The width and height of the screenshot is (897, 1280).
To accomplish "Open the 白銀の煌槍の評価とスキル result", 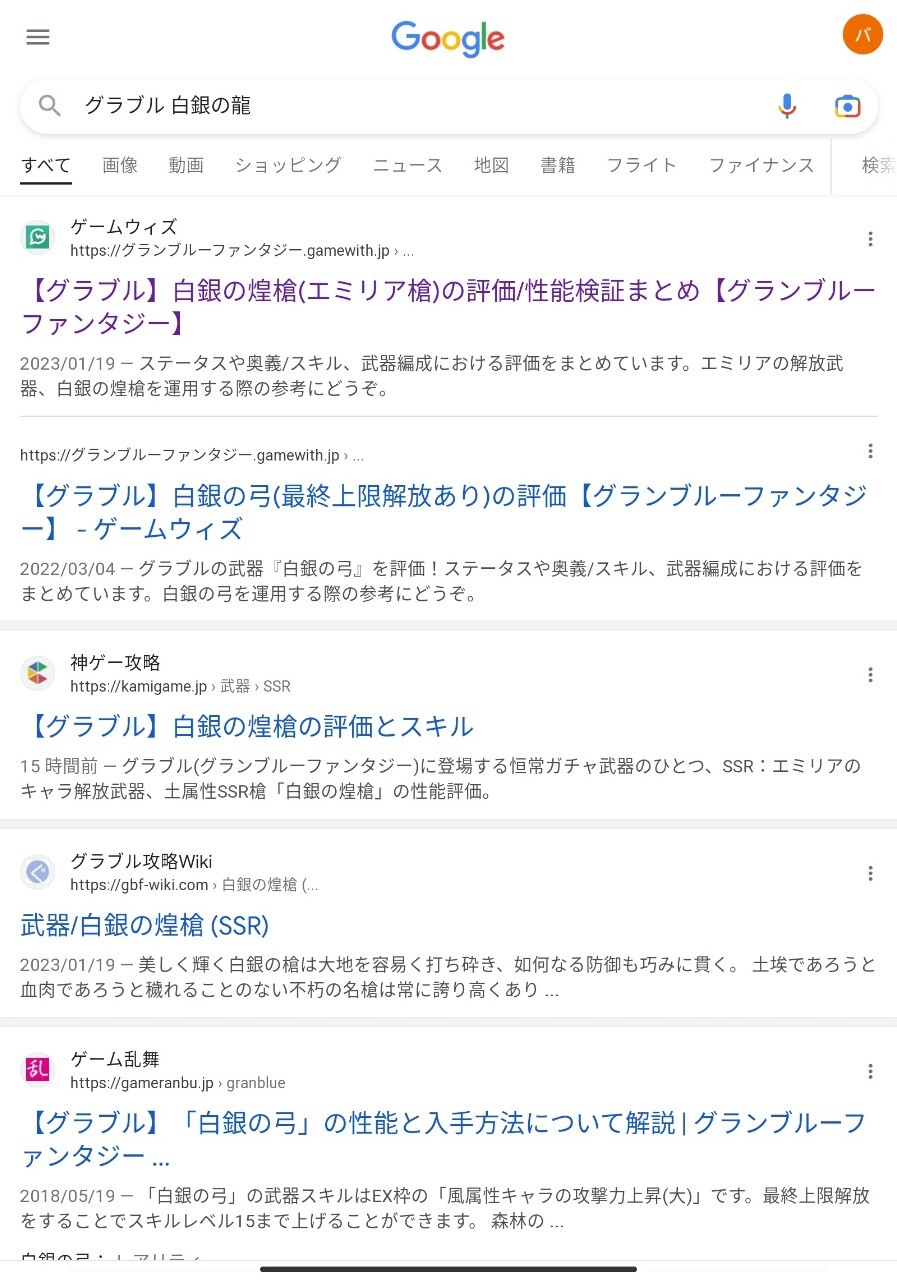I will point(247,726).
